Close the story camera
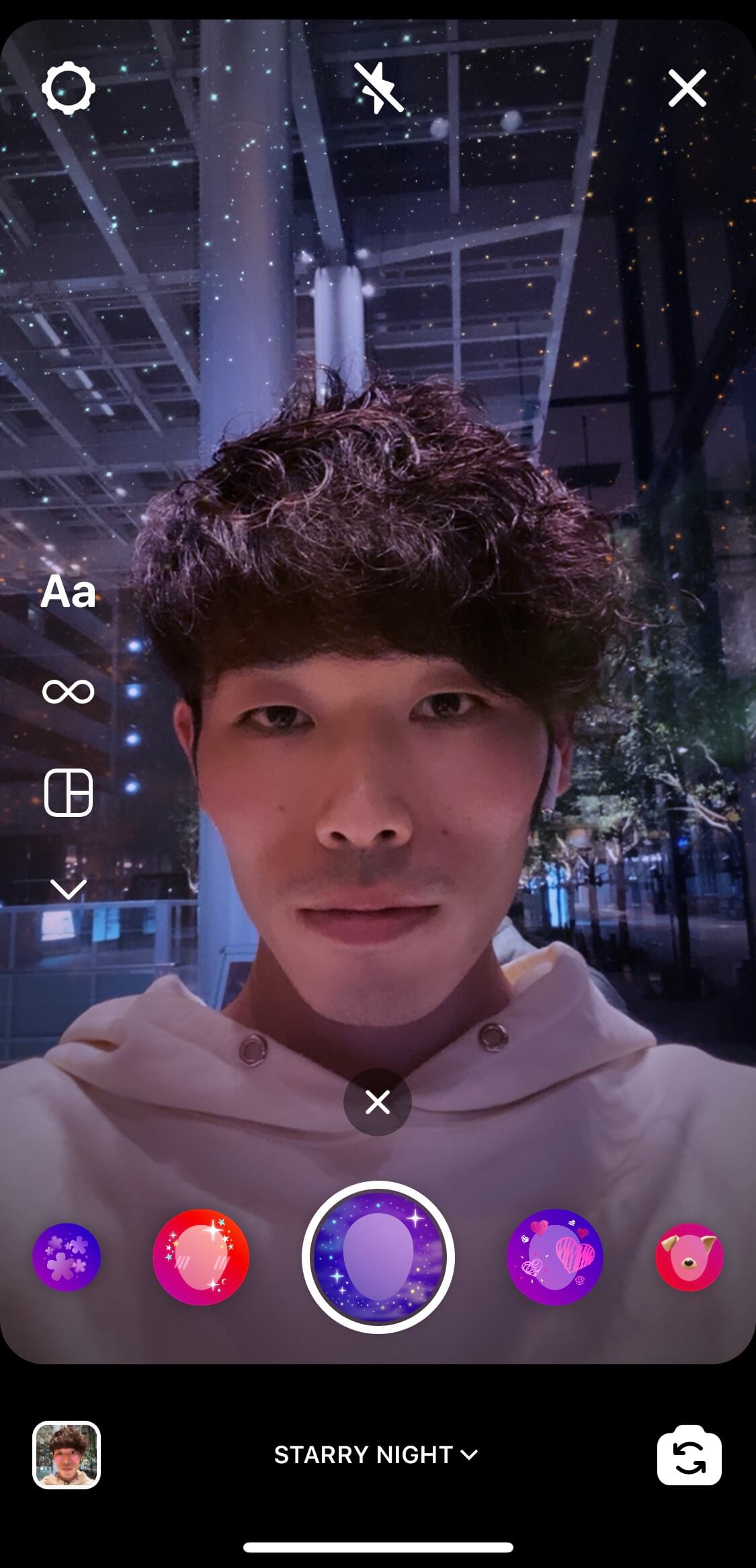The height and width of the screenshot is (1568, 756). tap(687, 88)
